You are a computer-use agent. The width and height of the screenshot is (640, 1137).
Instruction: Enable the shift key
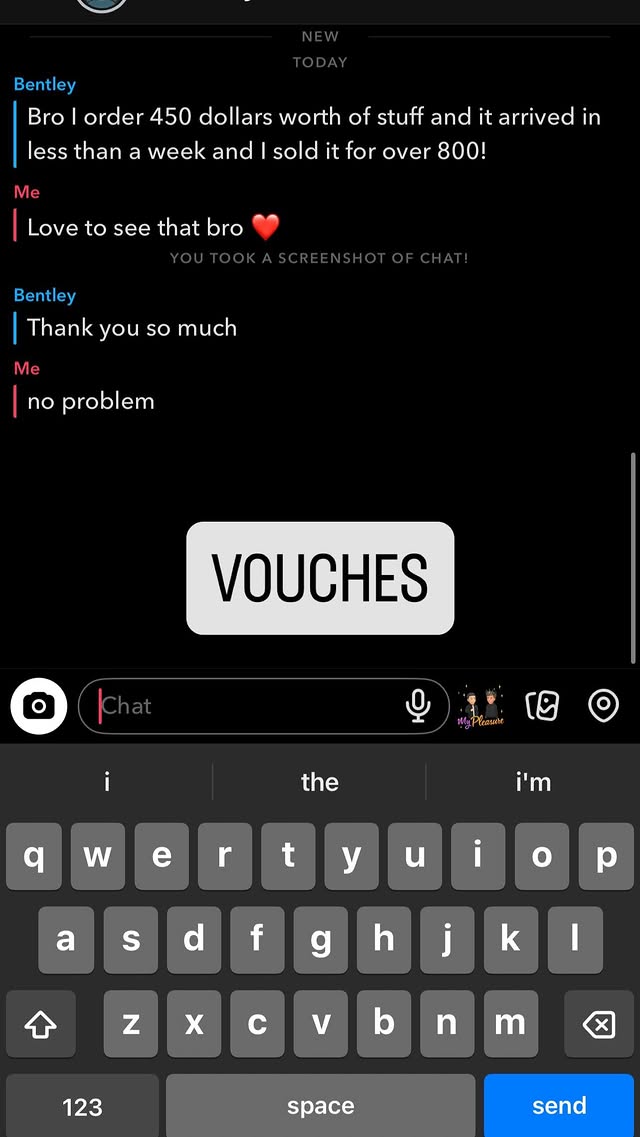tap(41, 1024)
